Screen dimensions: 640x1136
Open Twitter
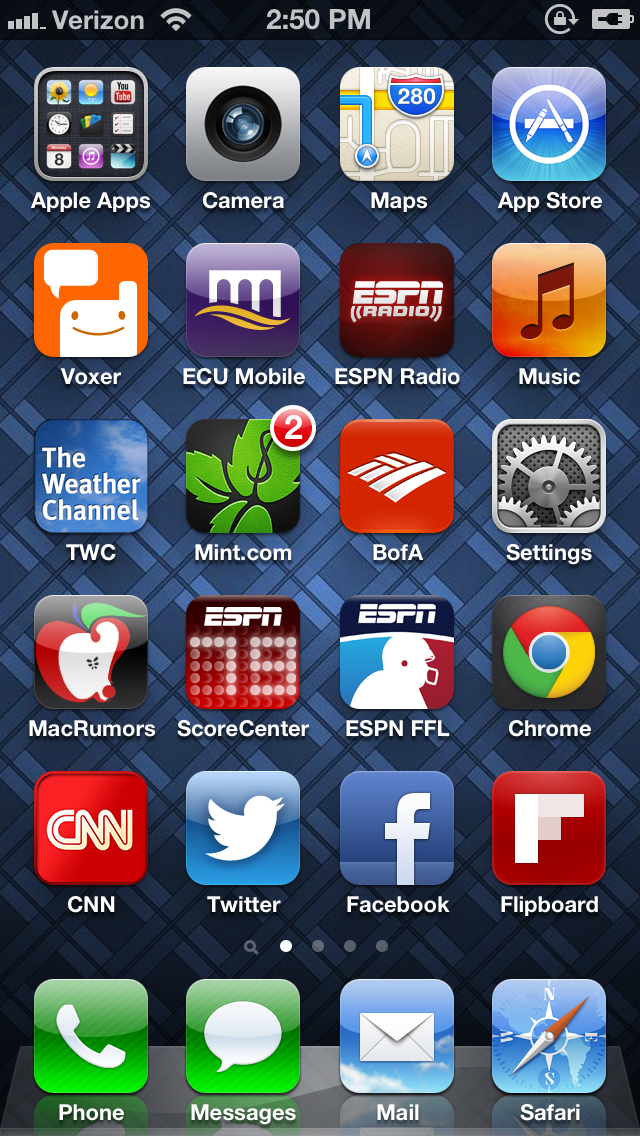click(x=243, y=828)
